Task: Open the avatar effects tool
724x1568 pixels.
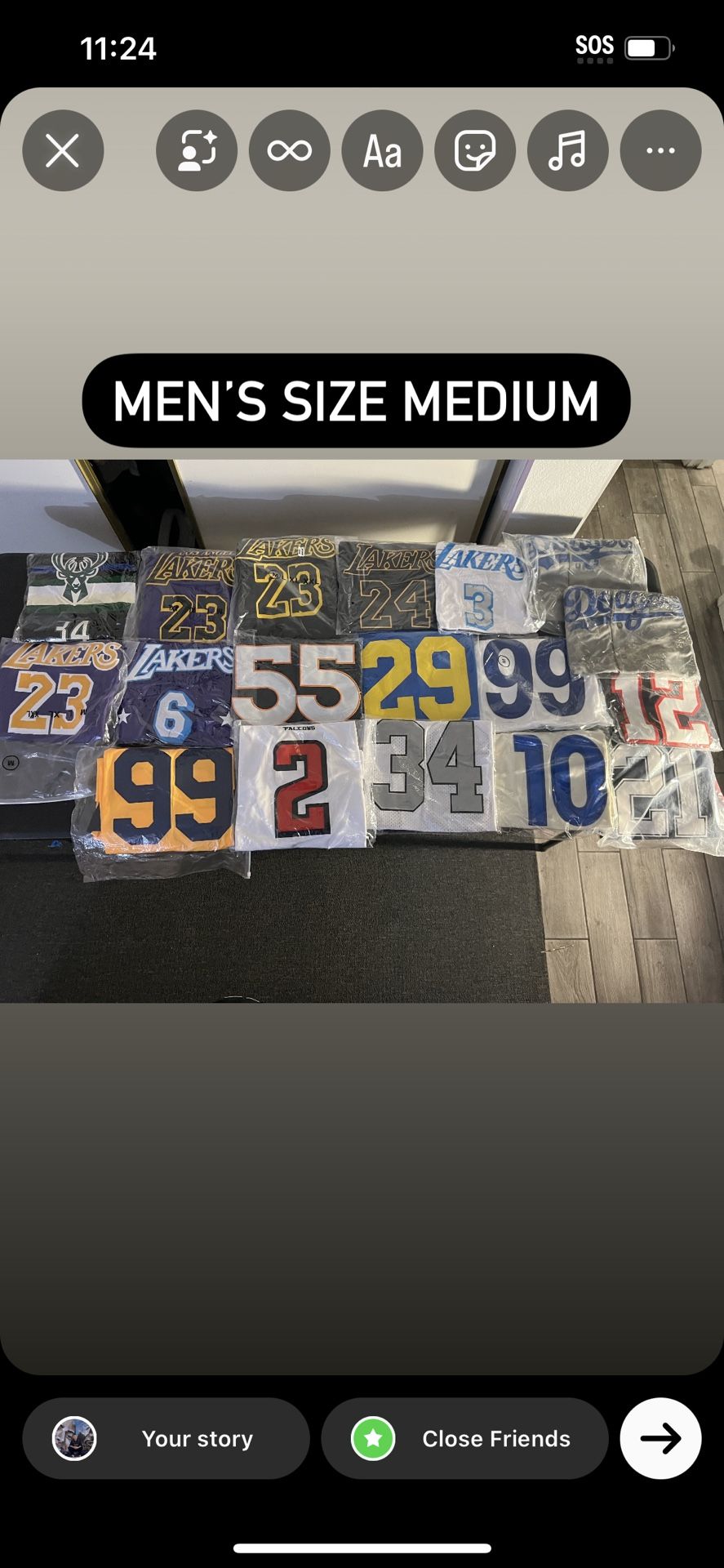Action: (196, 150)
